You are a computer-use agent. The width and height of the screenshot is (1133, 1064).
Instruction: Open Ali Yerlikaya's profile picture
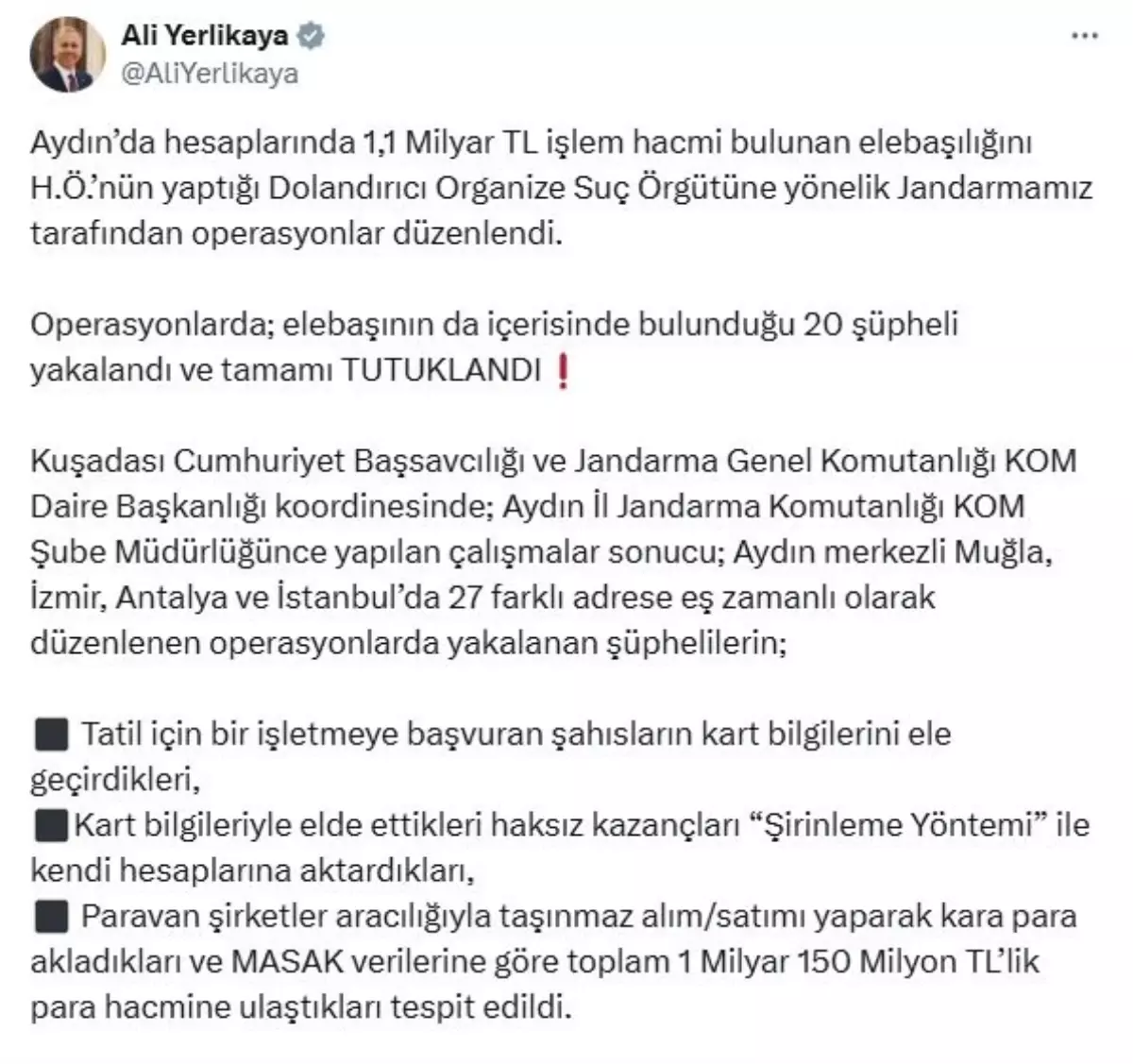coord(68,55)
